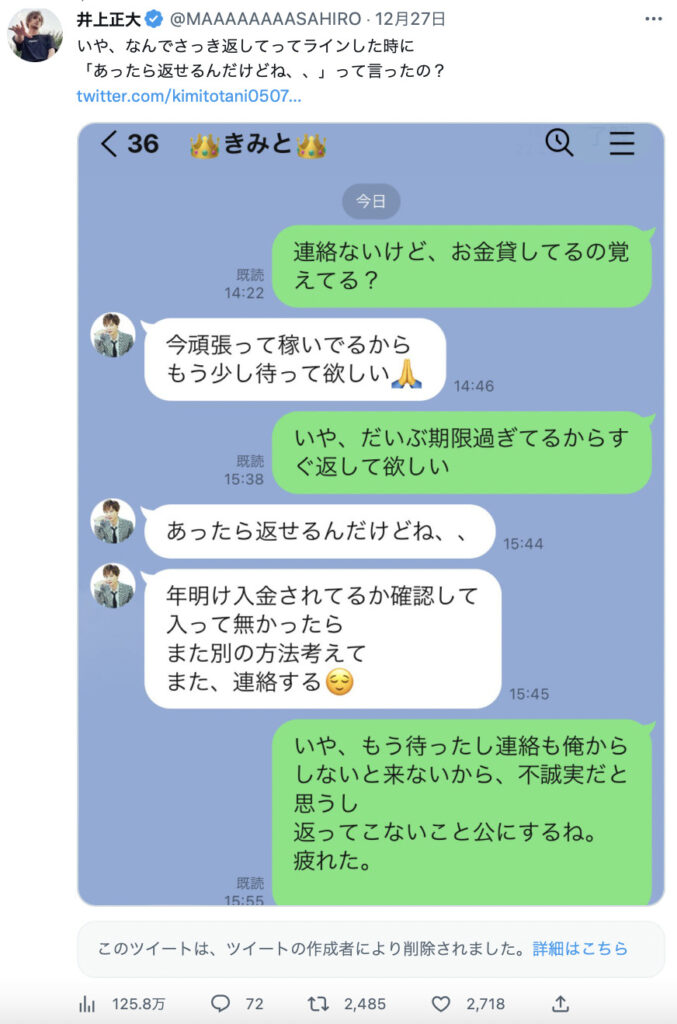The image size is (677, 1024).
Task: Tap 詳細はこちら about the deleted tweet
Action: (581, 948)
